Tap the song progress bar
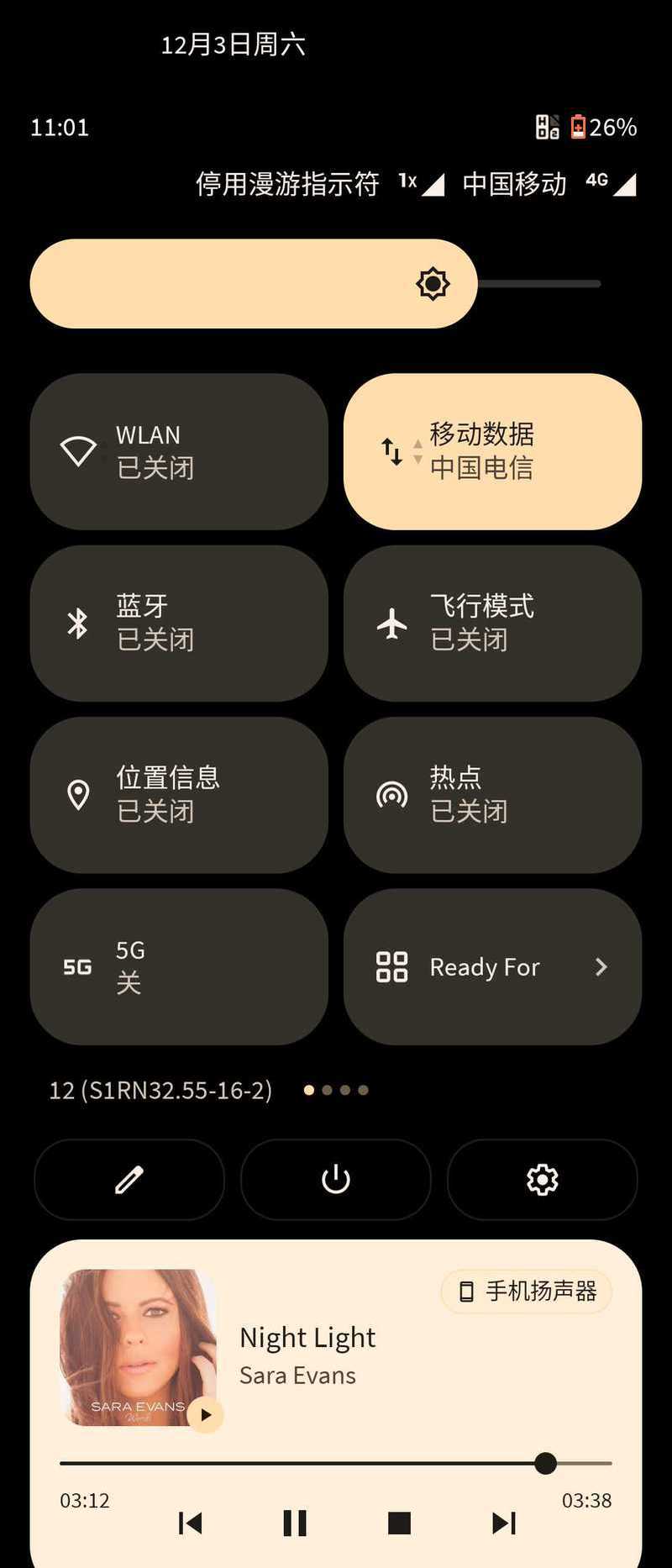 [x=336, y=1463]
